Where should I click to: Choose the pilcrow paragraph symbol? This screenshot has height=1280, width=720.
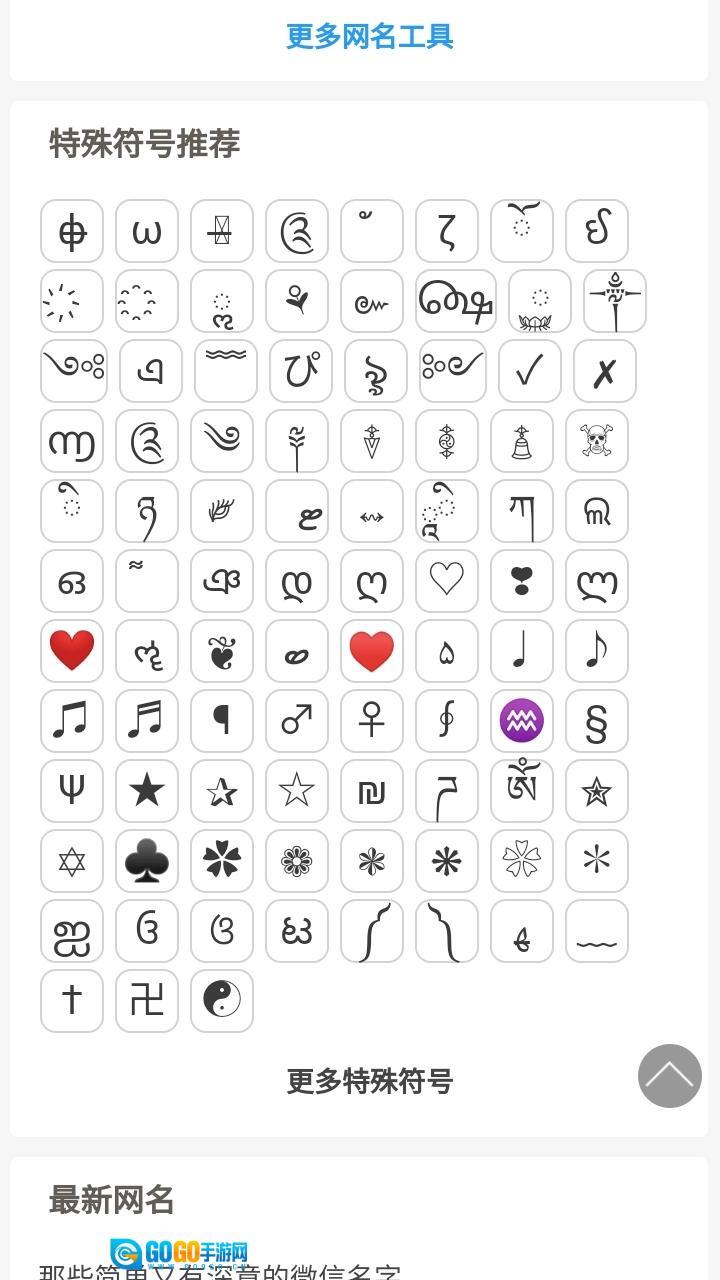222,721
